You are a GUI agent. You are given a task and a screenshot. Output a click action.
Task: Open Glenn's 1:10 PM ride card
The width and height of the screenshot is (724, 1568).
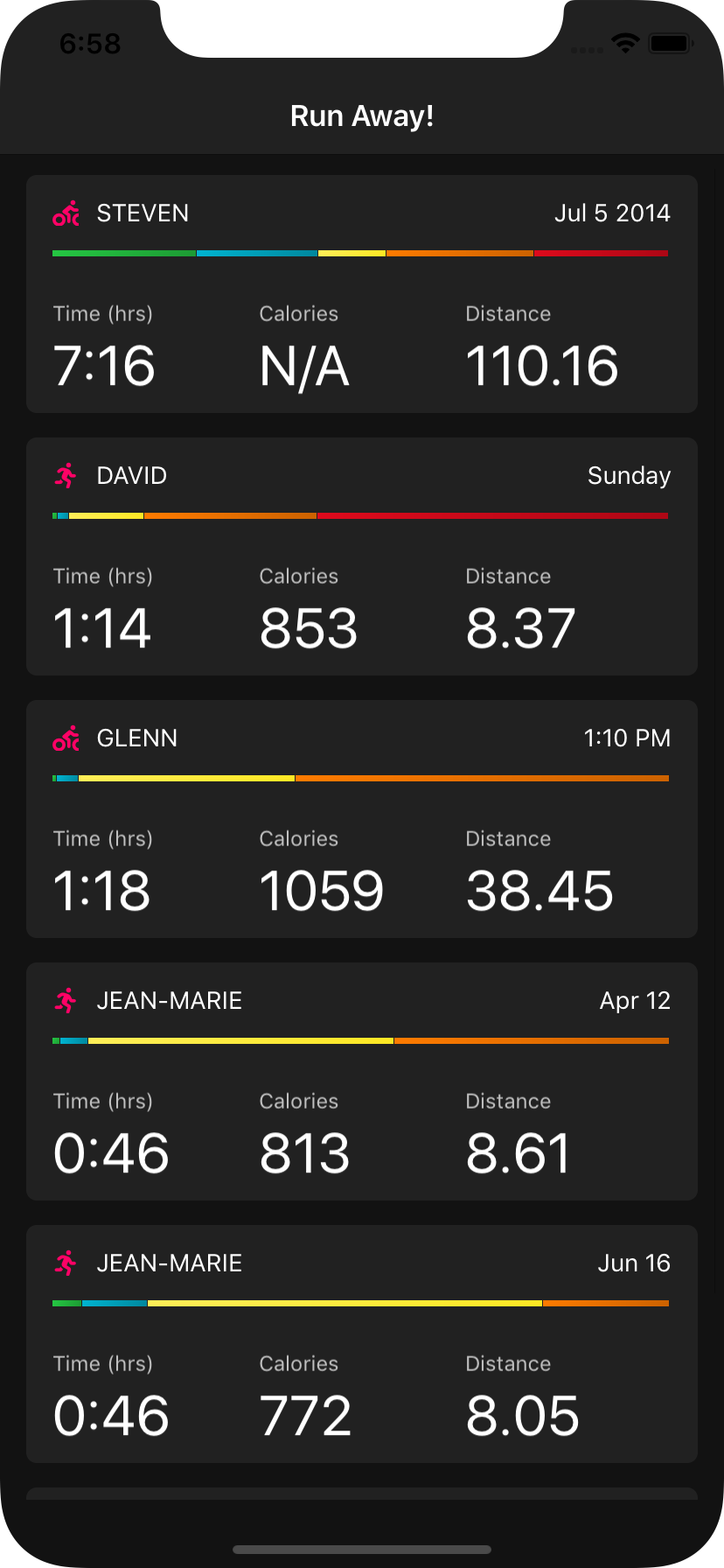361,819
